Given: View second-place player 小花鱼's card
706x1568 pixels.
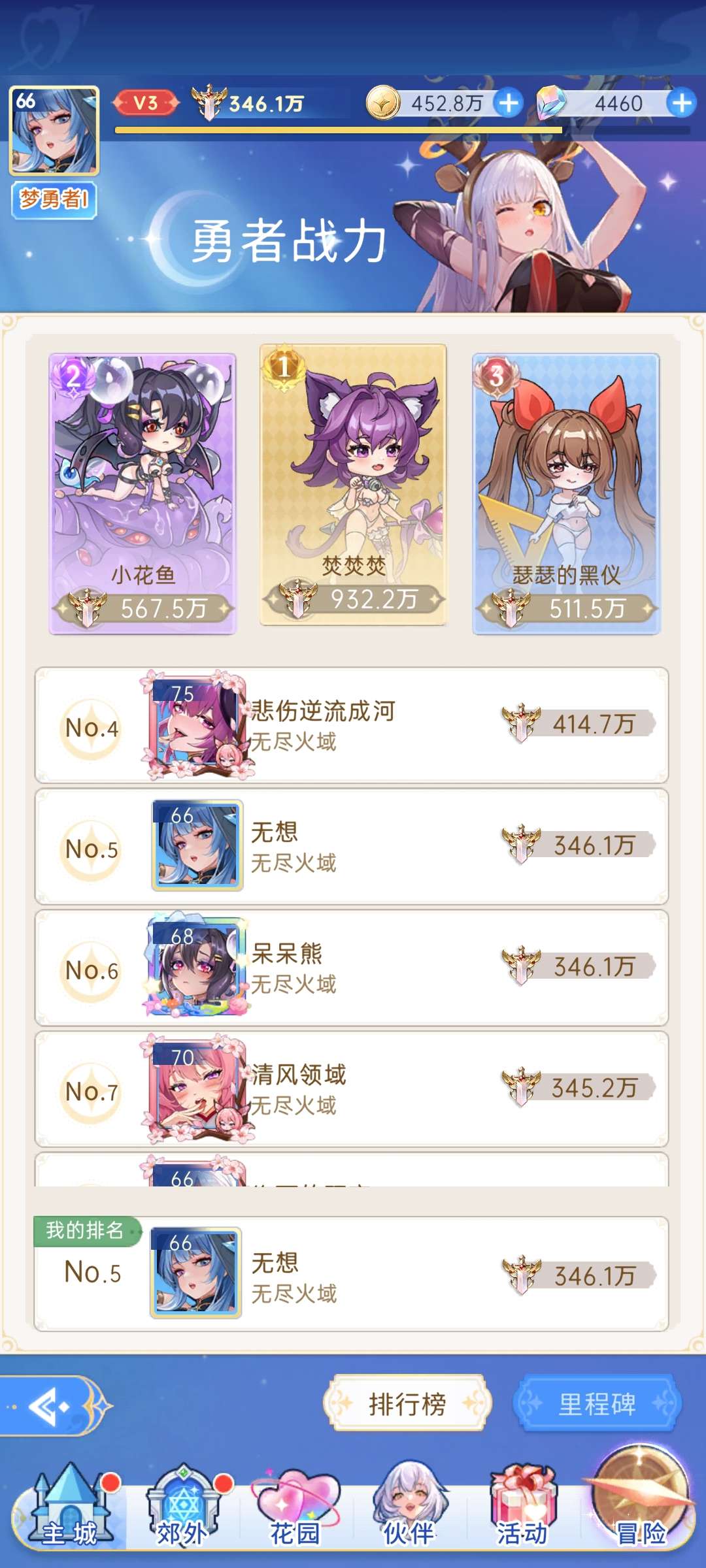Looking at the screenshot, I should click(x=143, y=494).
